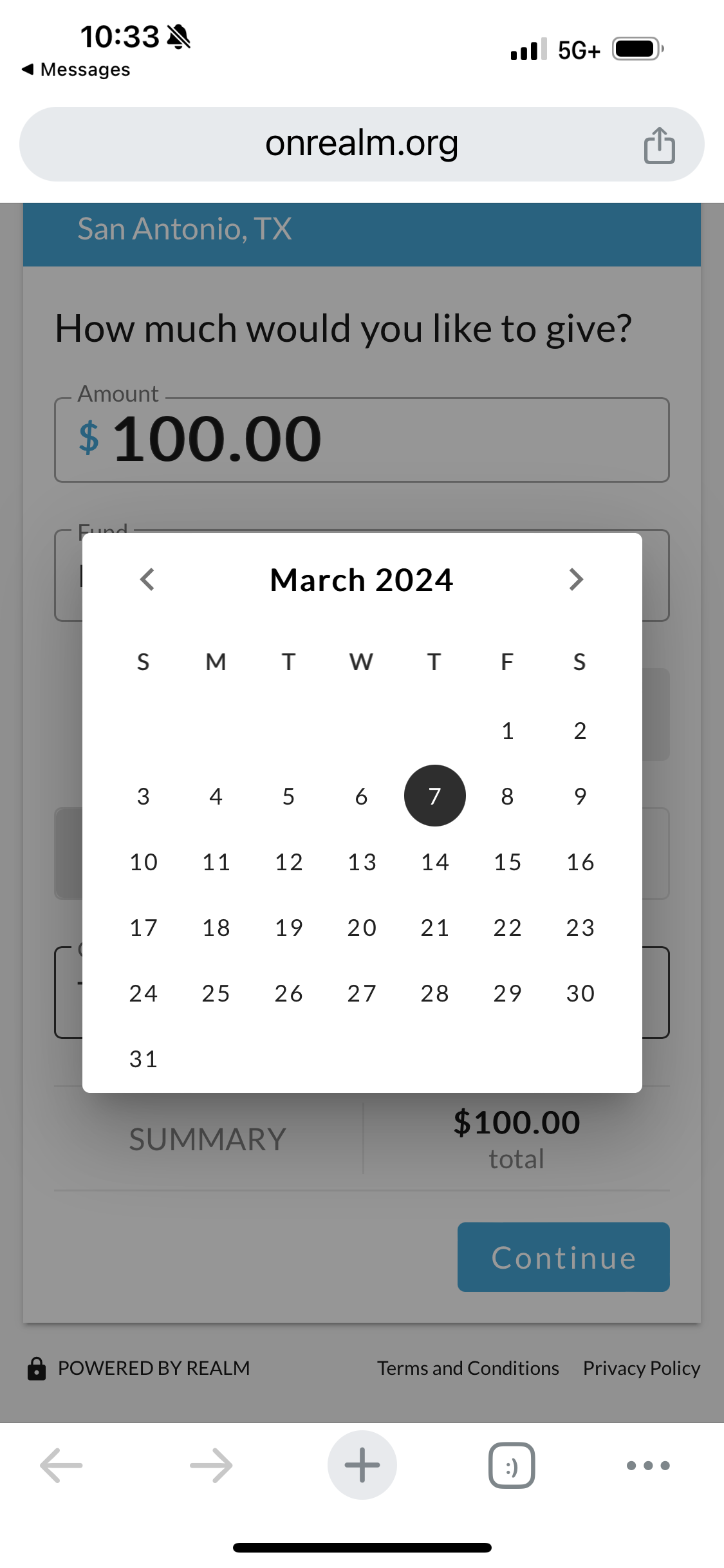Tap March 1 in the date picker
This screenshot has width=724, height=1568.
pos(508,731)
